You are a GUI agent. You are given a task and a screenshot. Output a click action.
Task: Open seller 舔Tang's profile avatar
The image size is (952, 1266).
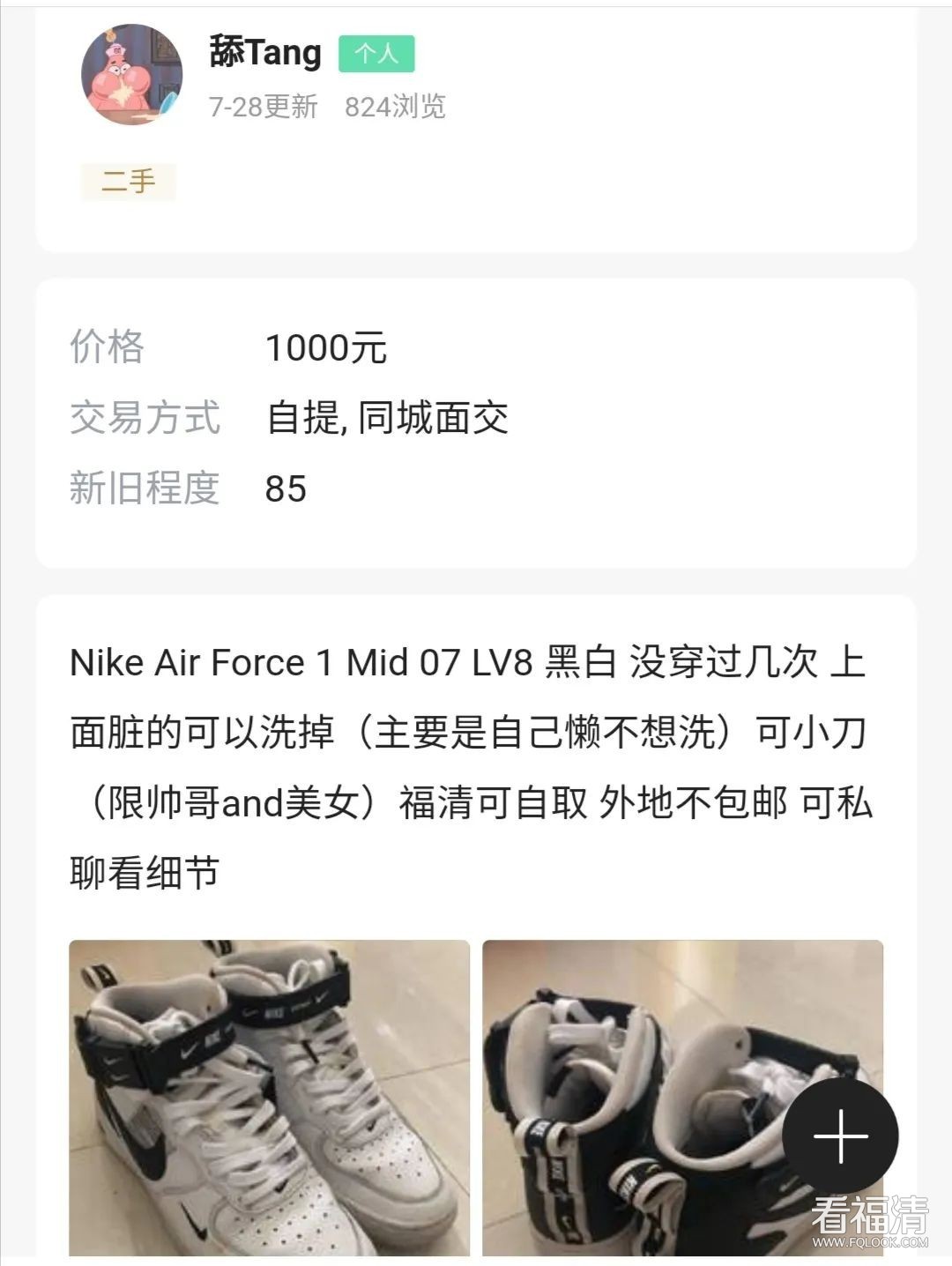pyautogui.click(x=131, y=74)
